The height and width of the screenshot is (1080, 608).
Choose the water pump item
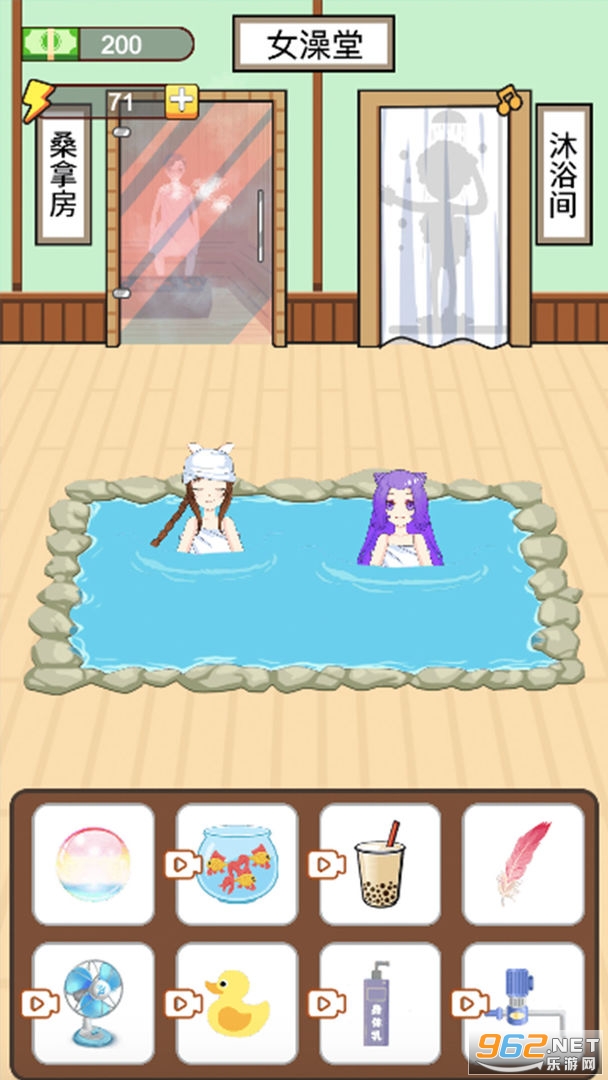[x=523, y=1002]
